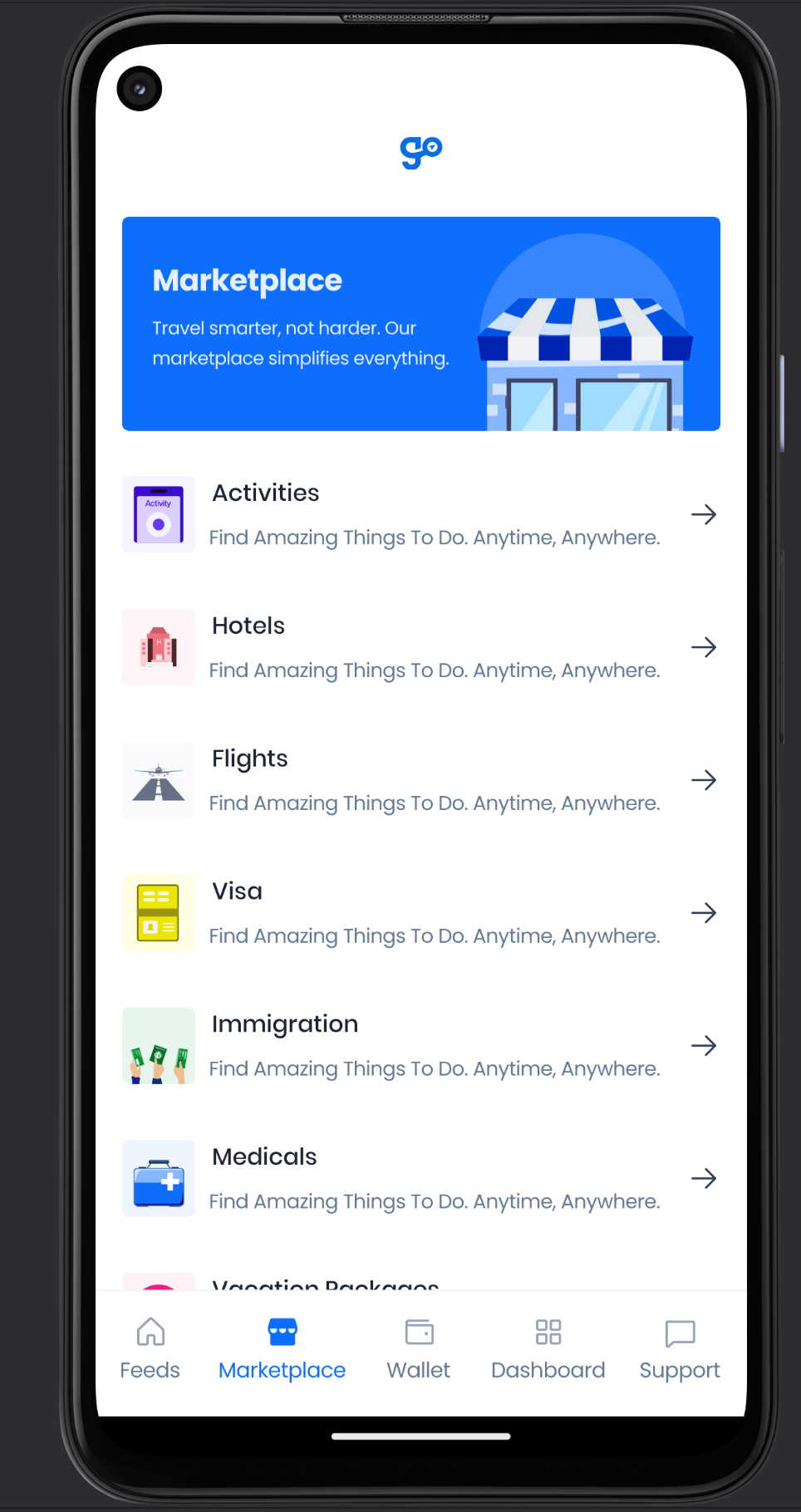Switch to the Feeds tab
This screenshot has height=1512, width=801.
tap(150, 1349)
